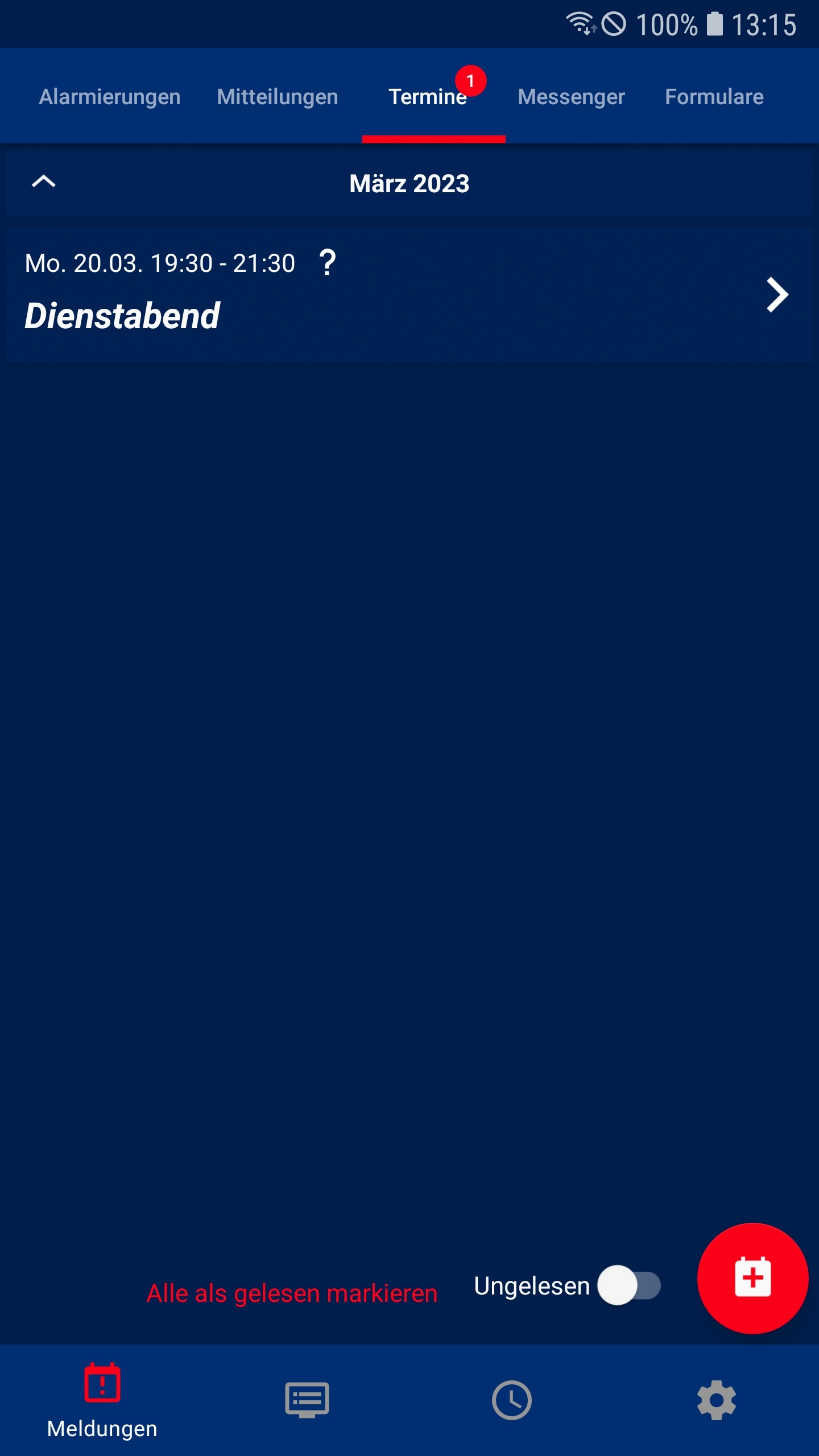Open the Mitteilungen tab
Screen dimensions: 819x1456
coord(278,97)
